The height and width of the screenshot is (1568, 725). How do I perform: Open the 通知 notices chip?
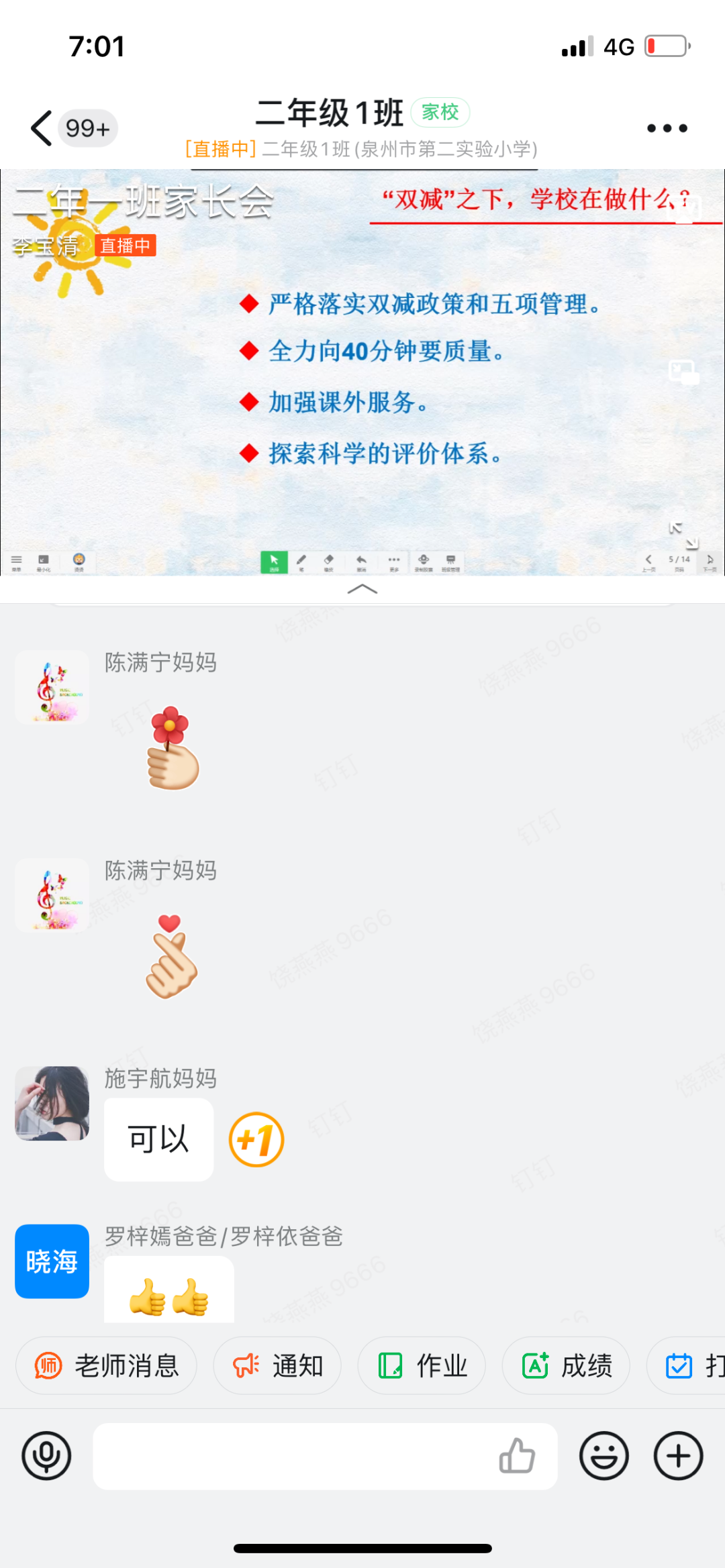277,1365
